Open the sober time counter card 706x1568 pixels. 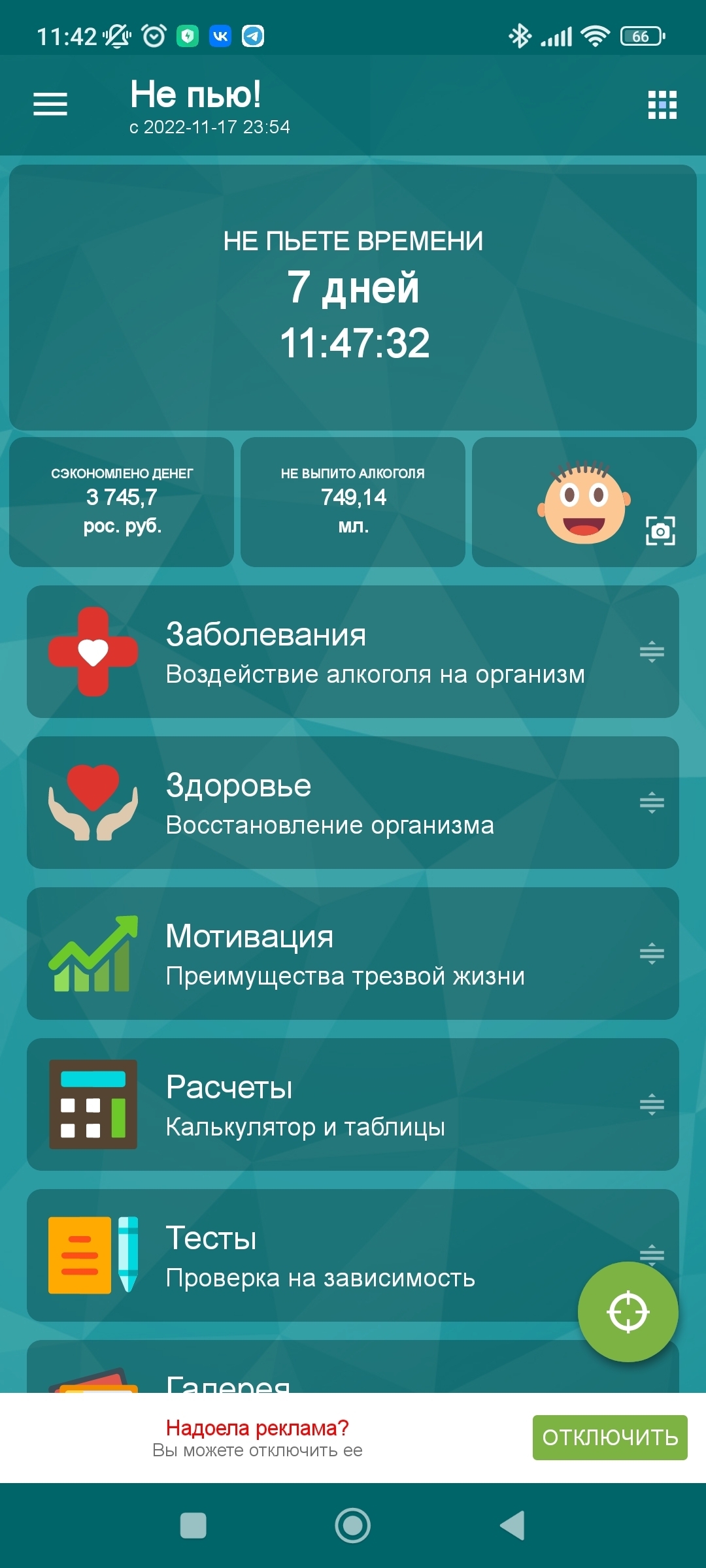point(353,297)
